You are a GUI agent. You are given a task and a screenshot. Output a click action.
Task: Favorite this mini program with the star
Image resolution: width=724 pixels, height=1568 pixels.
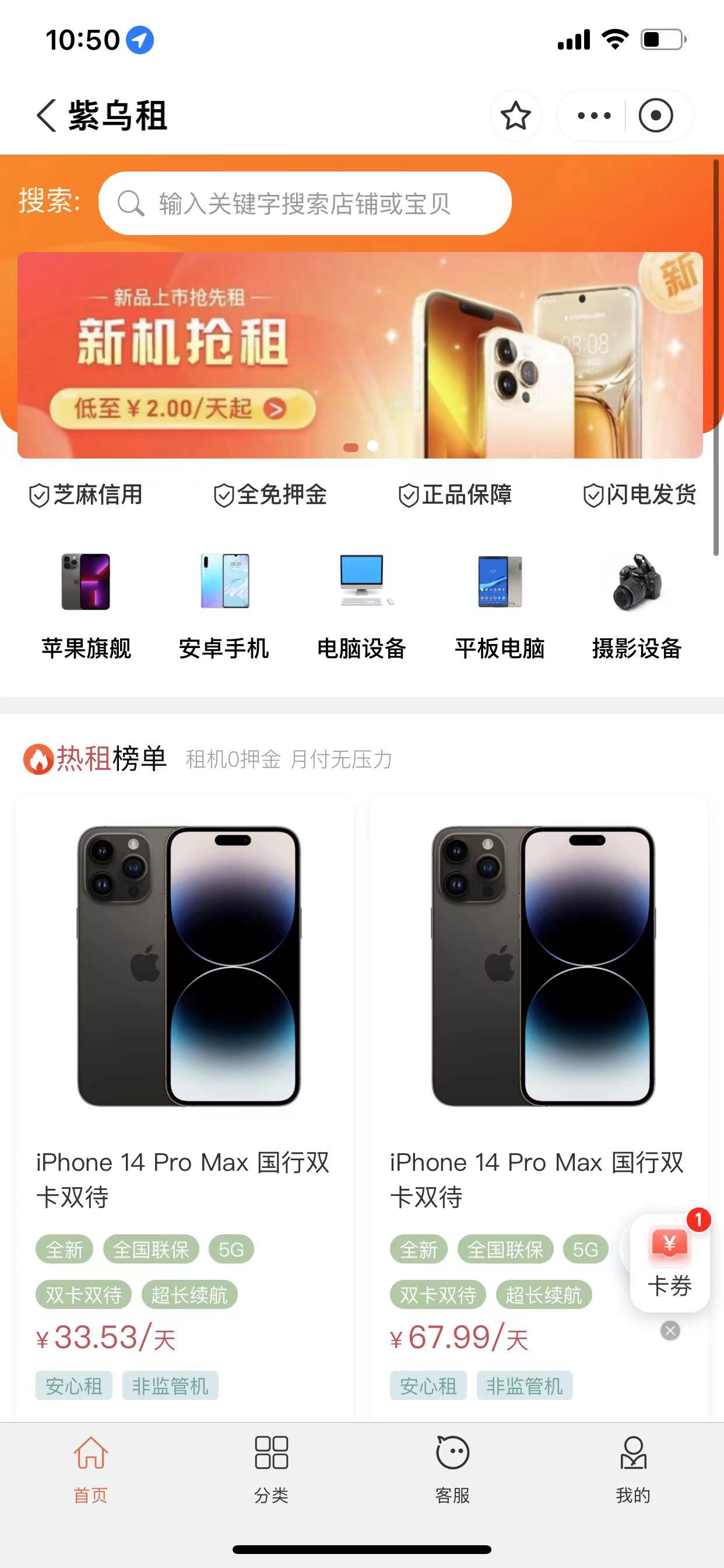click(x=515, y=116)
